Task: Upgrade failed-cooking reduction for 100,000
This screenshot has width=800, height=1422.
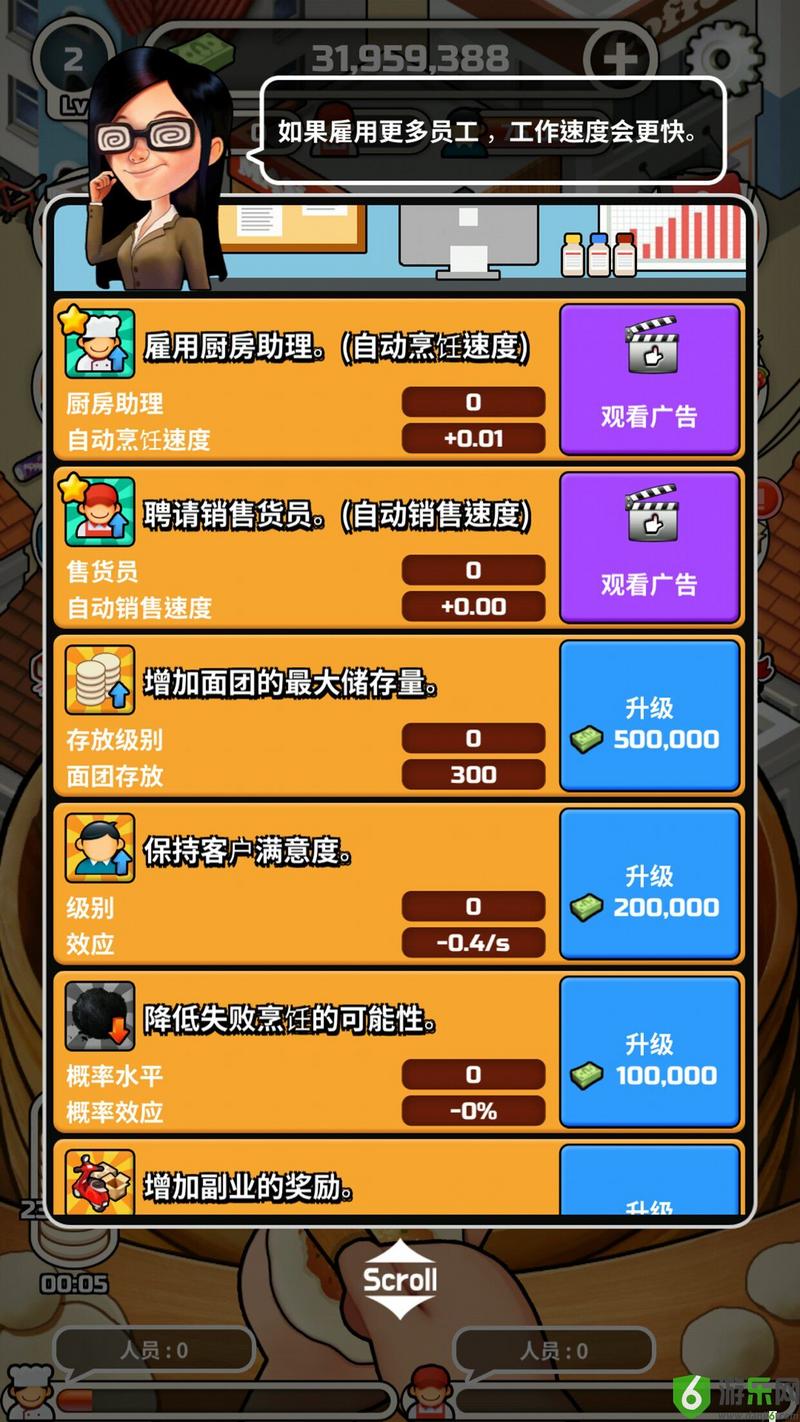Action: (649, 1051)
